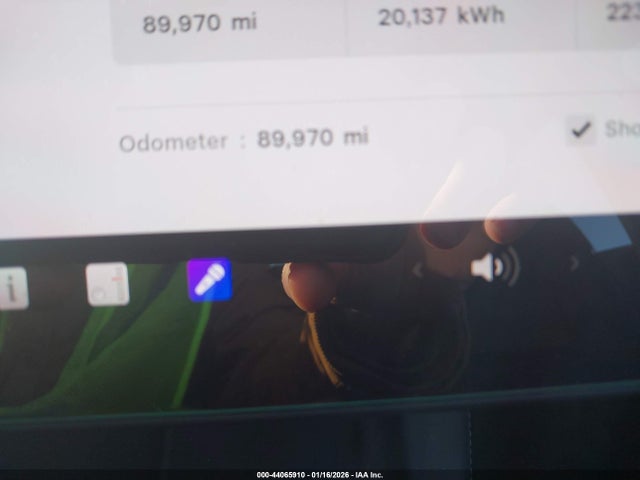Open the info icon in the dock
640x480 pixels.
tap(12, 287)
